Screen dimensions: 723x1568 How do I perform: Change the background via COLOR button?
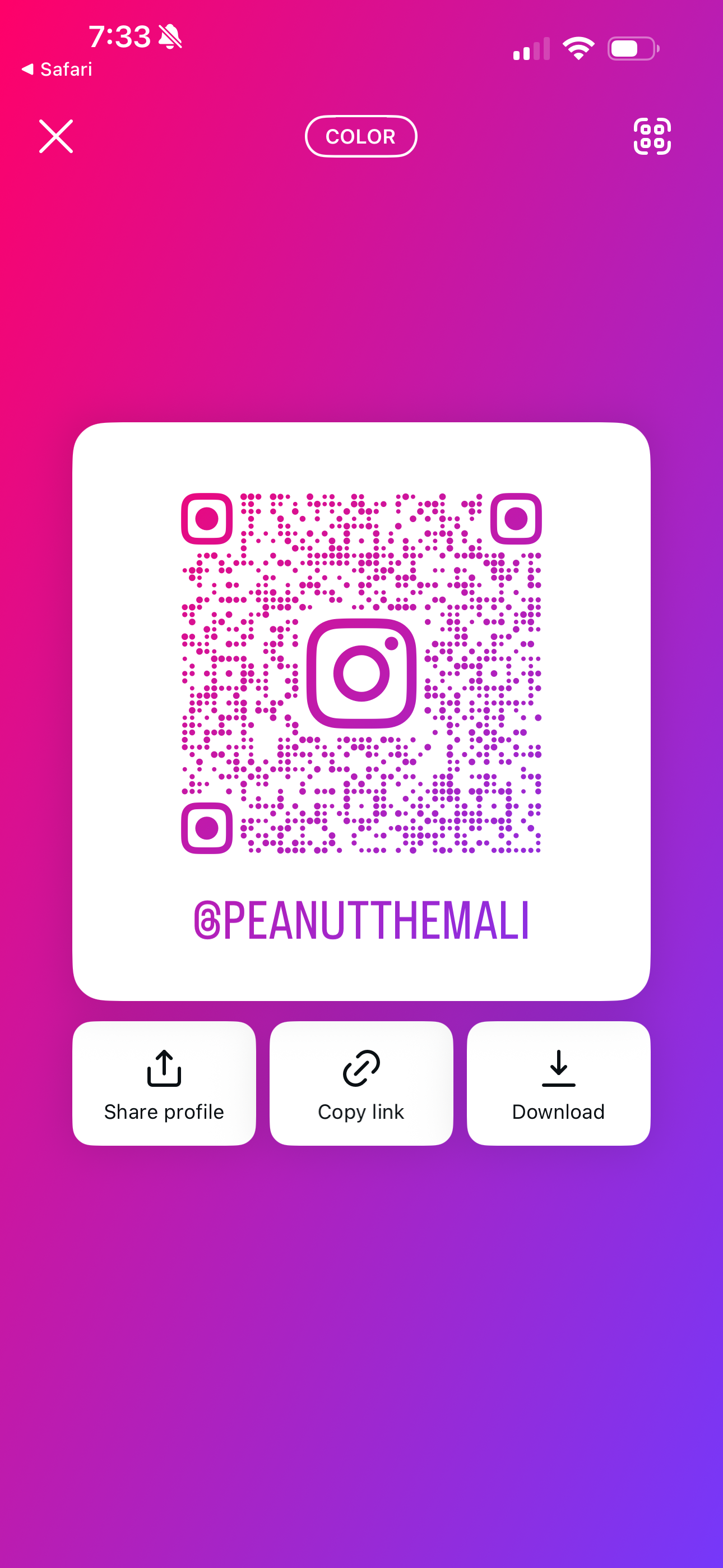pos(361,136)
